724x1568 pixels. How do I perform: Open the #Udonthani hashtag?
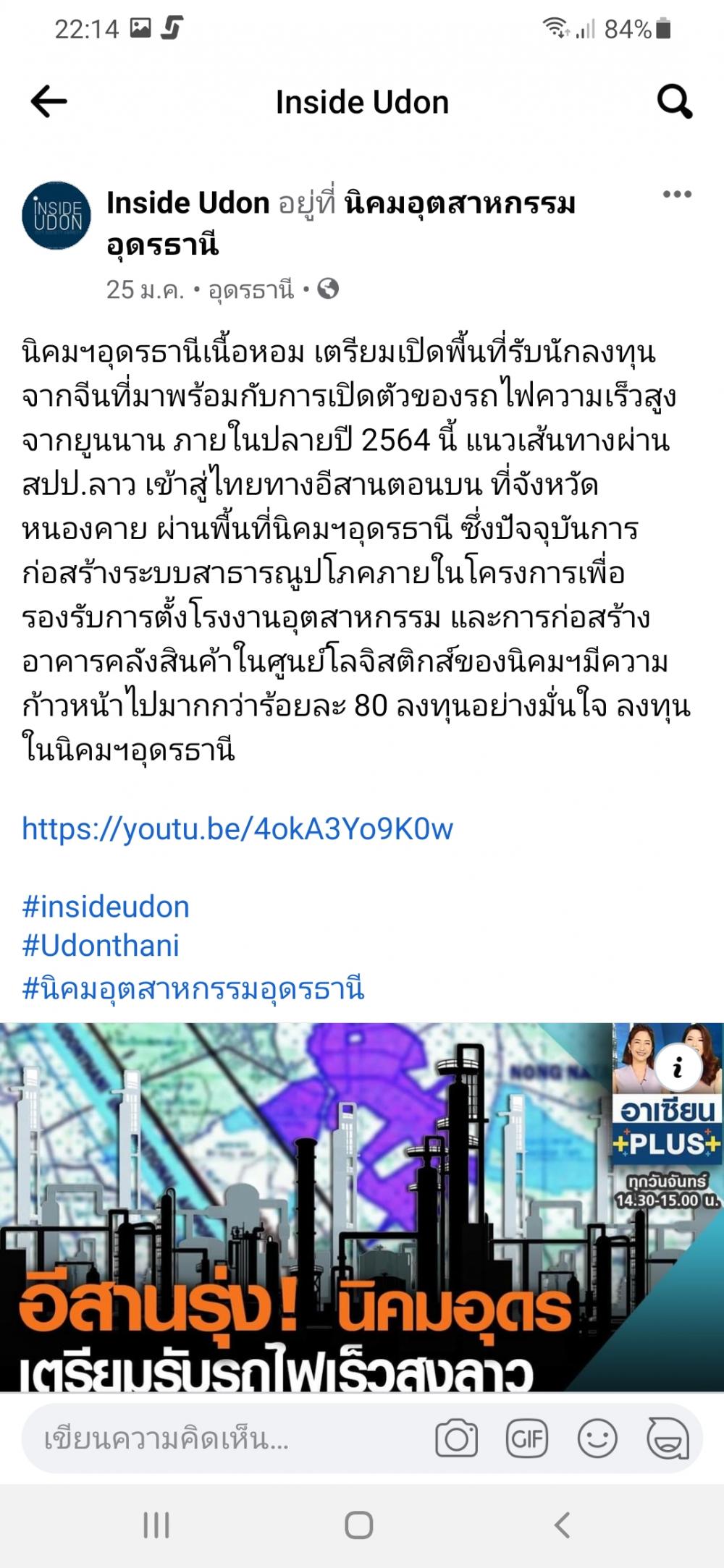coord(101,946)
